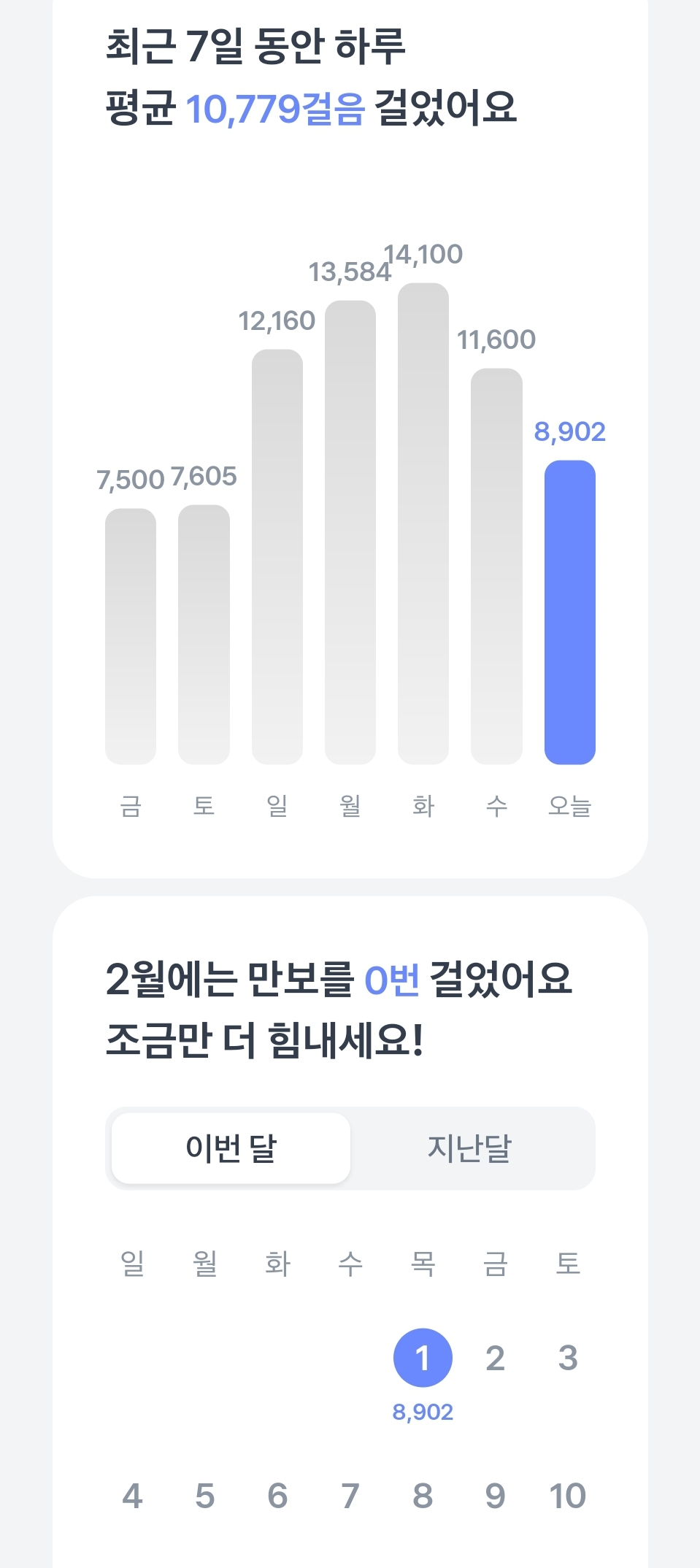Select the 이번 달 tab
The width and height of the screenshot is (700, 1568).
231,1148
